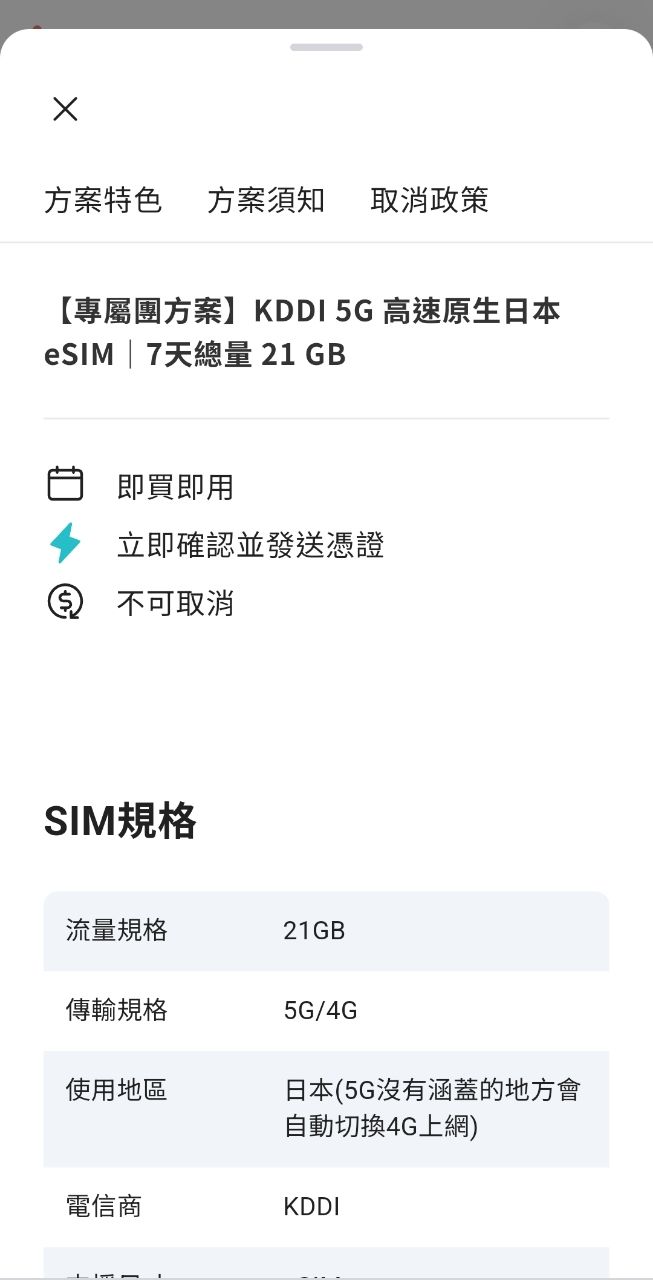
Task: Close the plan details sheet
Action: pos(65,109)
